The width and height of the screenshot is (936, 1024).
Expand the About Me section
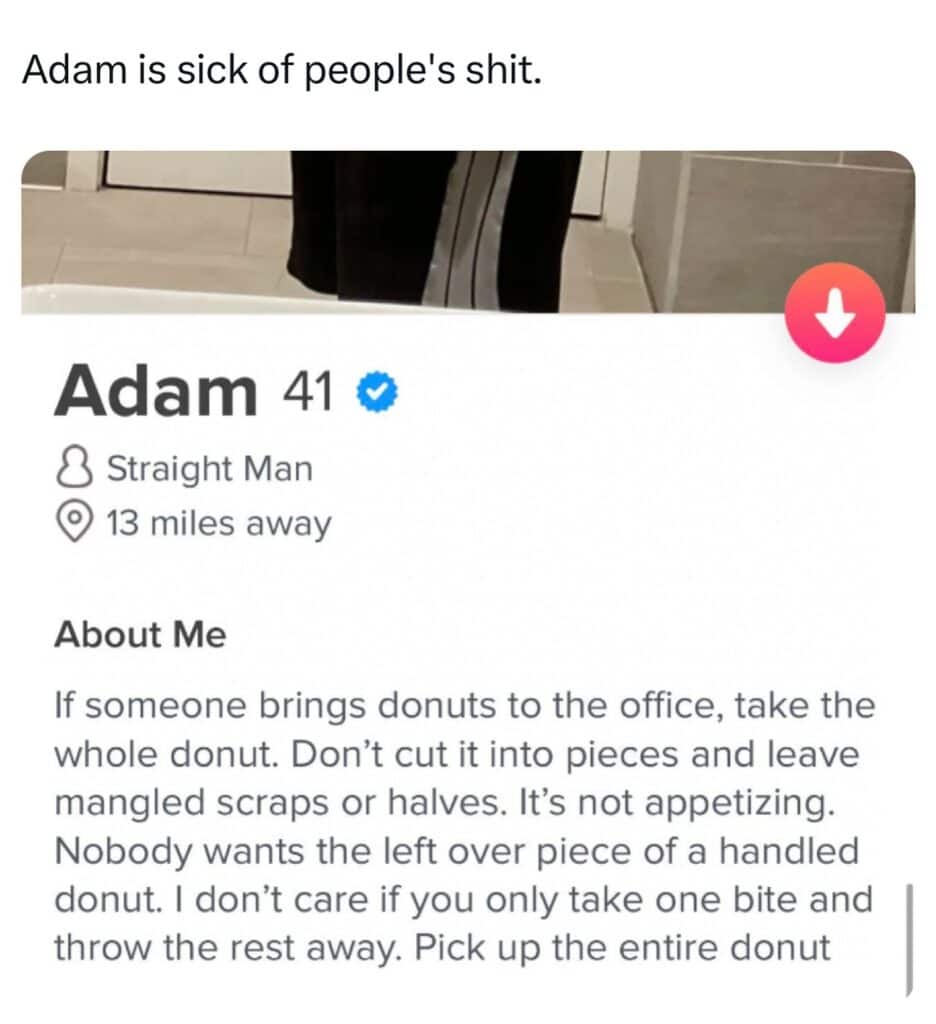pyautogui.click(x=137, y=633)
